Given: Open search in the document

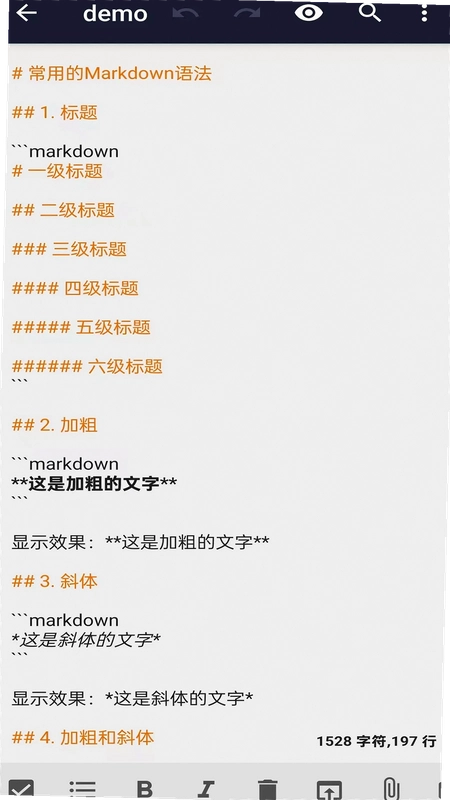Looking at the screenshot, I should [370, 12].
